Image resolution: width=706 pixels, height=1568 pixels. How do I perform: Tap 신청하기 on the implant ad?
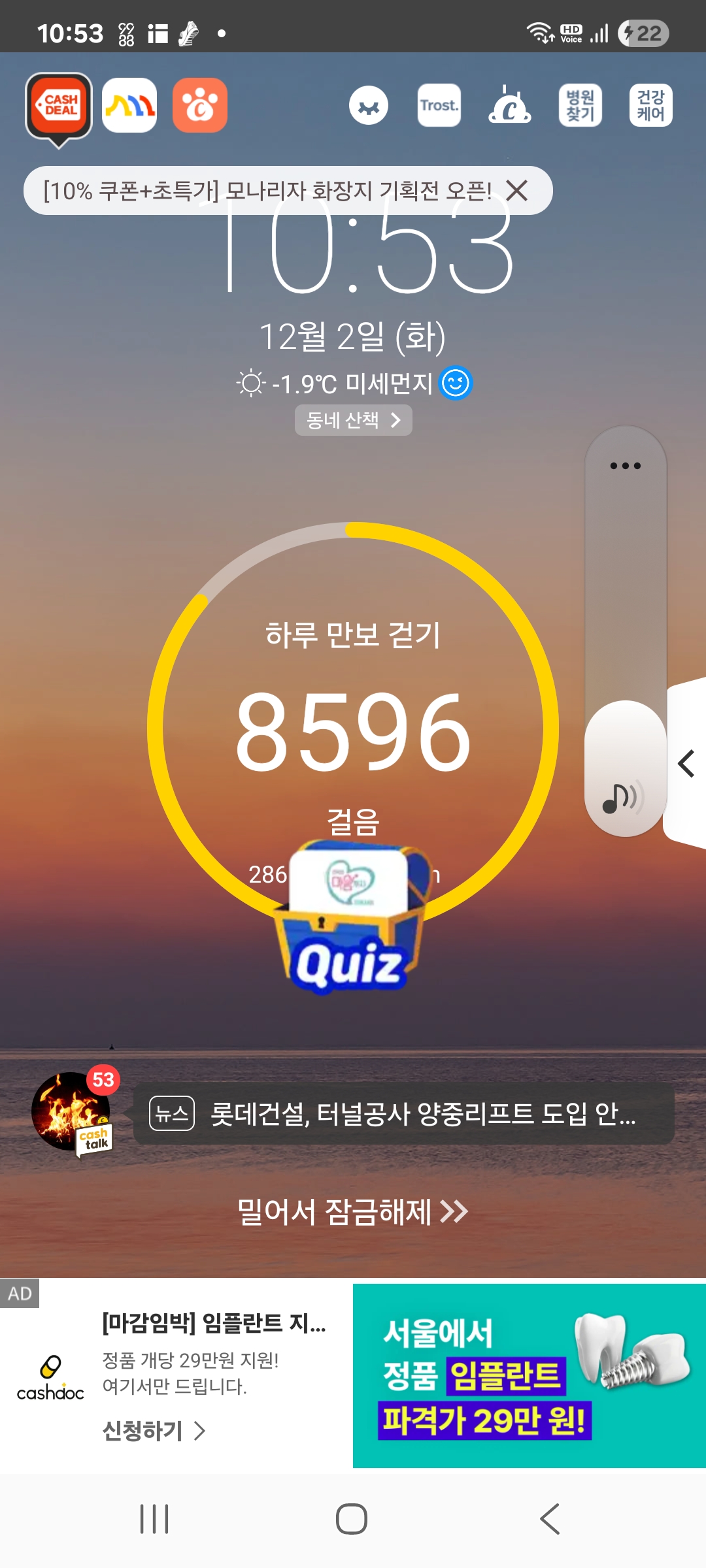(x=154, y=1431)
